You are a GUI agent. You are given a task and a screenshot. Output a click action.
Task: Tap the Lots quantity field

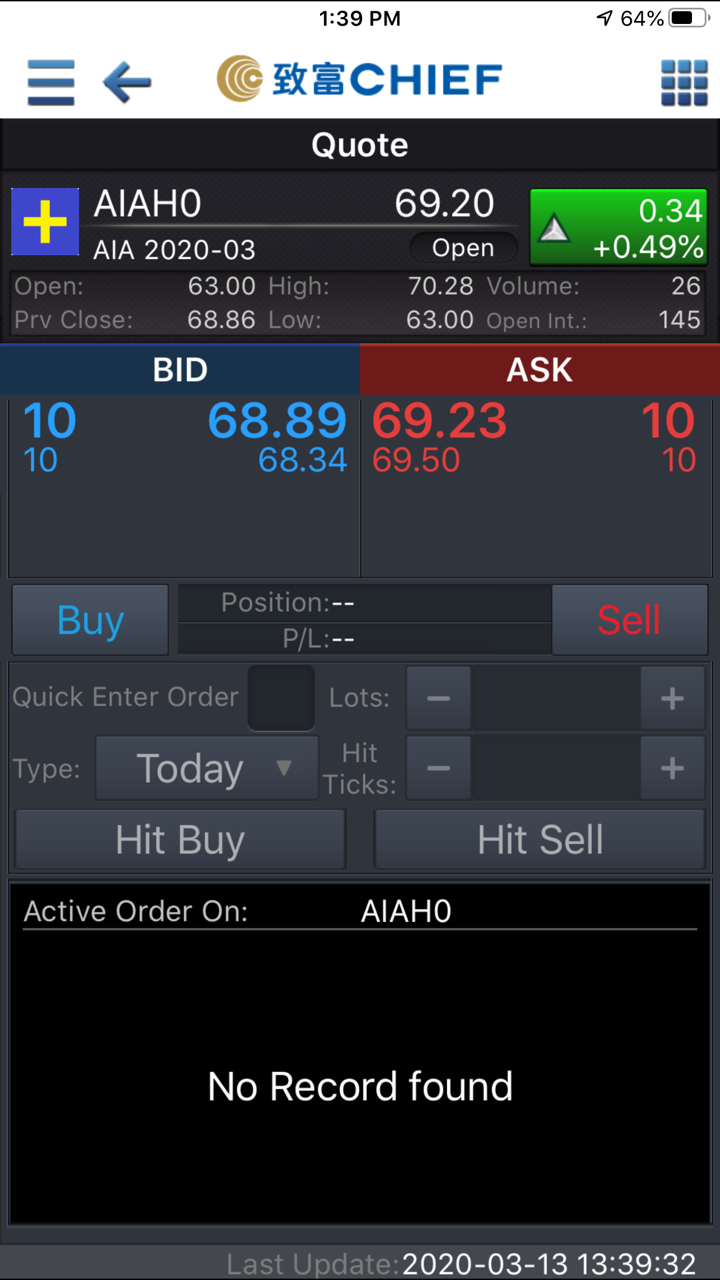coord(555,698)
